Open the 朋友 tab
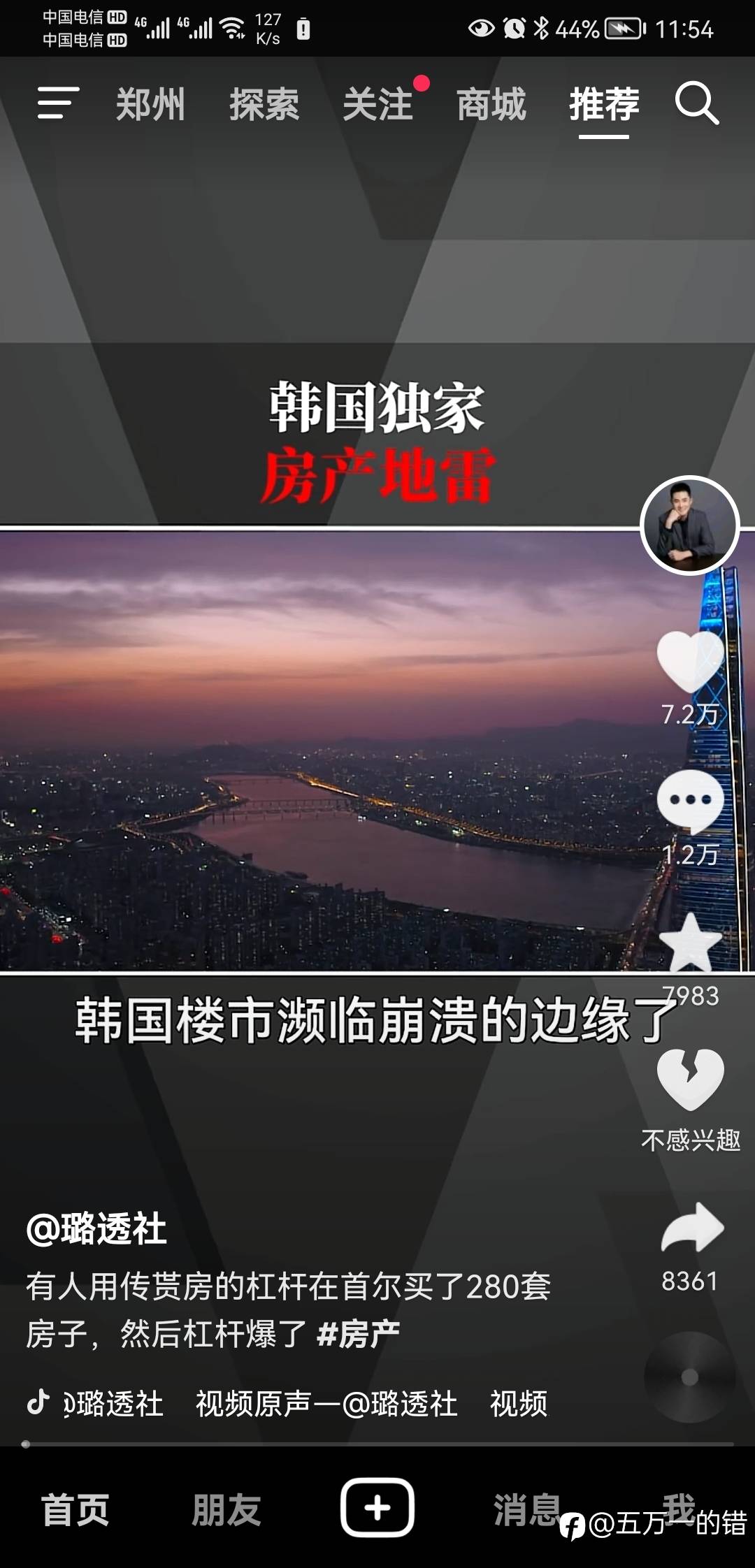This screenshot has height=1568, width=755. [x=226, y=1509]
